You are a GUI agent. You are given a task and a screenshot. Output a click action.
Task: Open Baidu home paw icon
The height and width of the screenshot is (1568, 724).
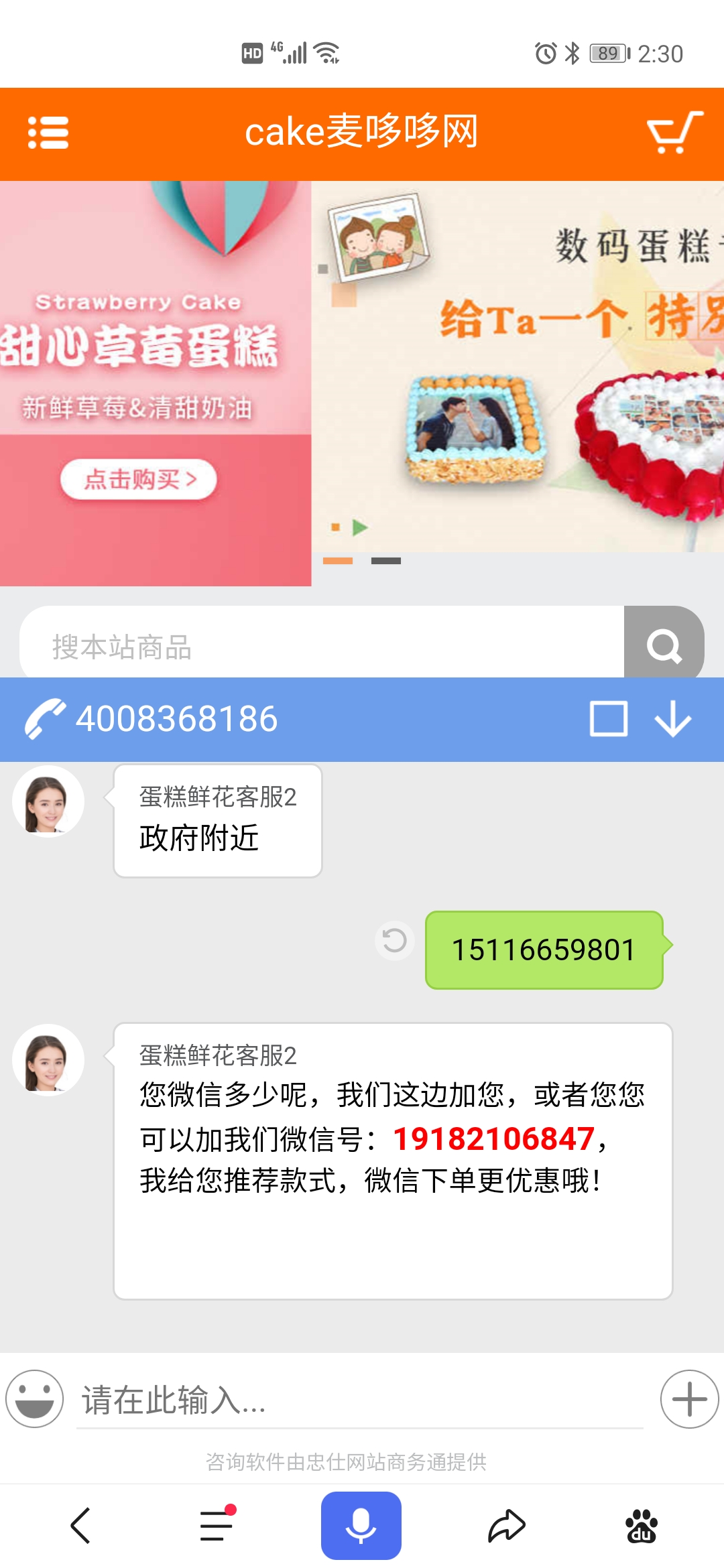coord(642,1526)
